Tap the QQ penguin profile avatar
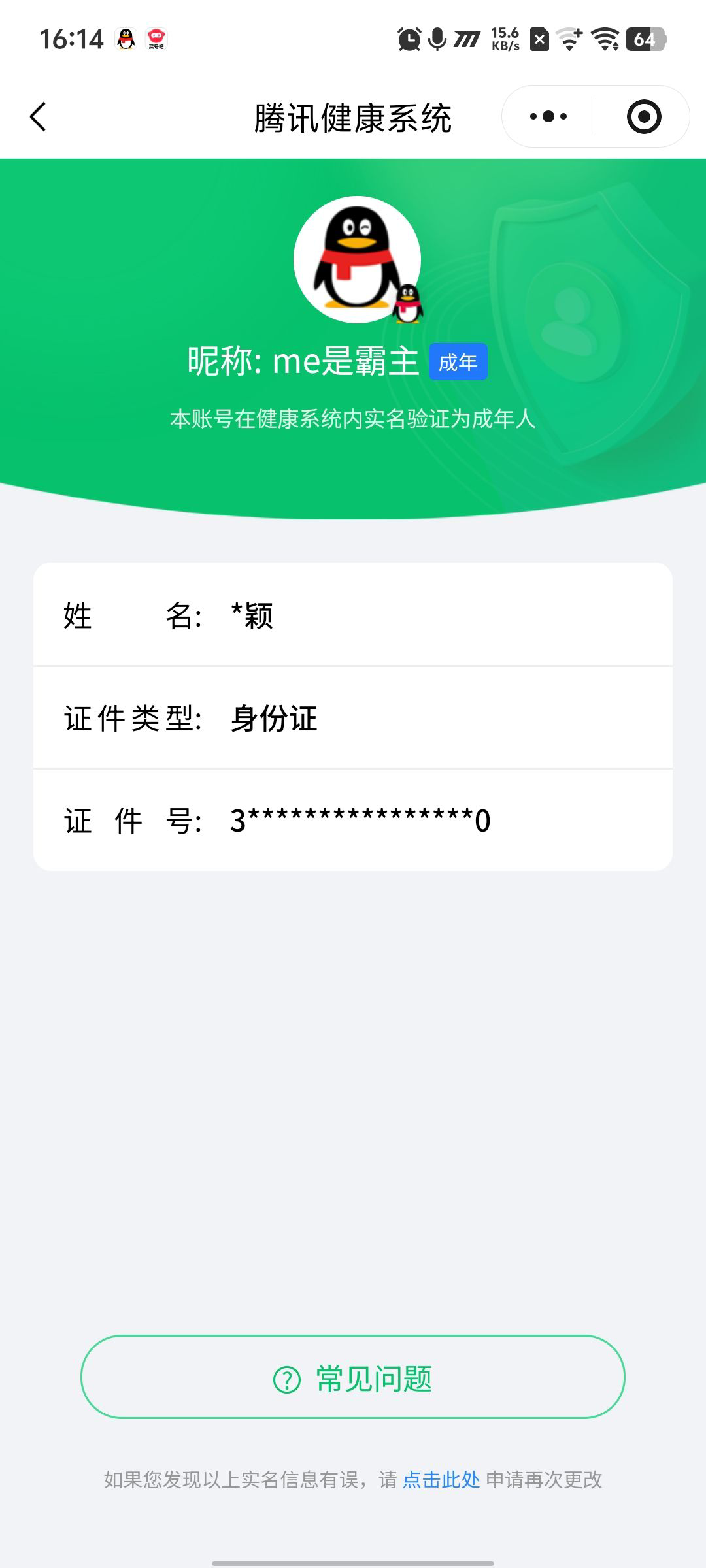Viewport: 706px width, 1568px height. pos(357,261)
